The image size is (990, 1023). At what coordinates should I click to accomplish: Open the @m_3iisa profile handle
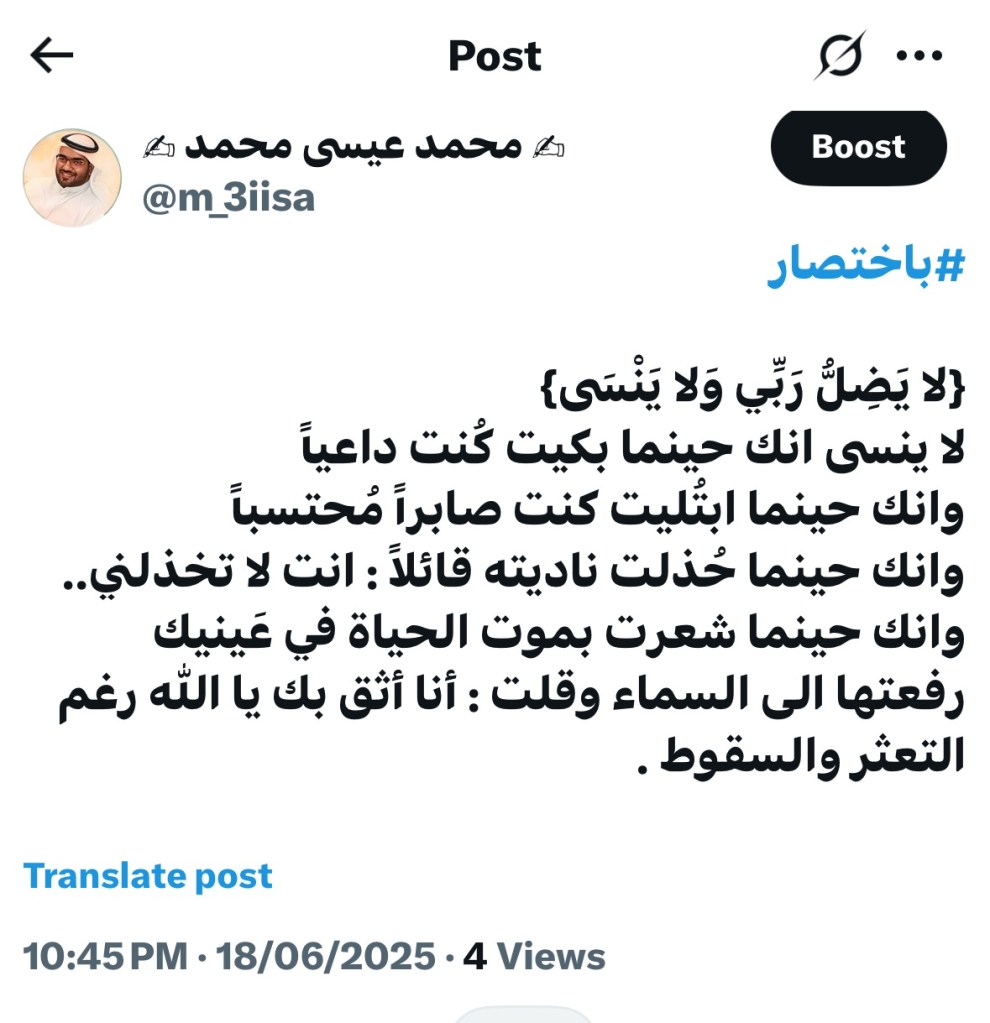[x=229, y=198]
